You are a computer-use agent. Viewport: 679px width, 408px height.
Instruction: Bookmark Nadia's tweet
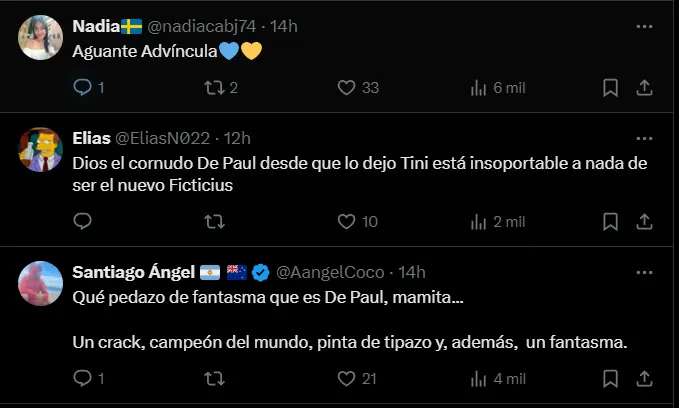point(610,88)
